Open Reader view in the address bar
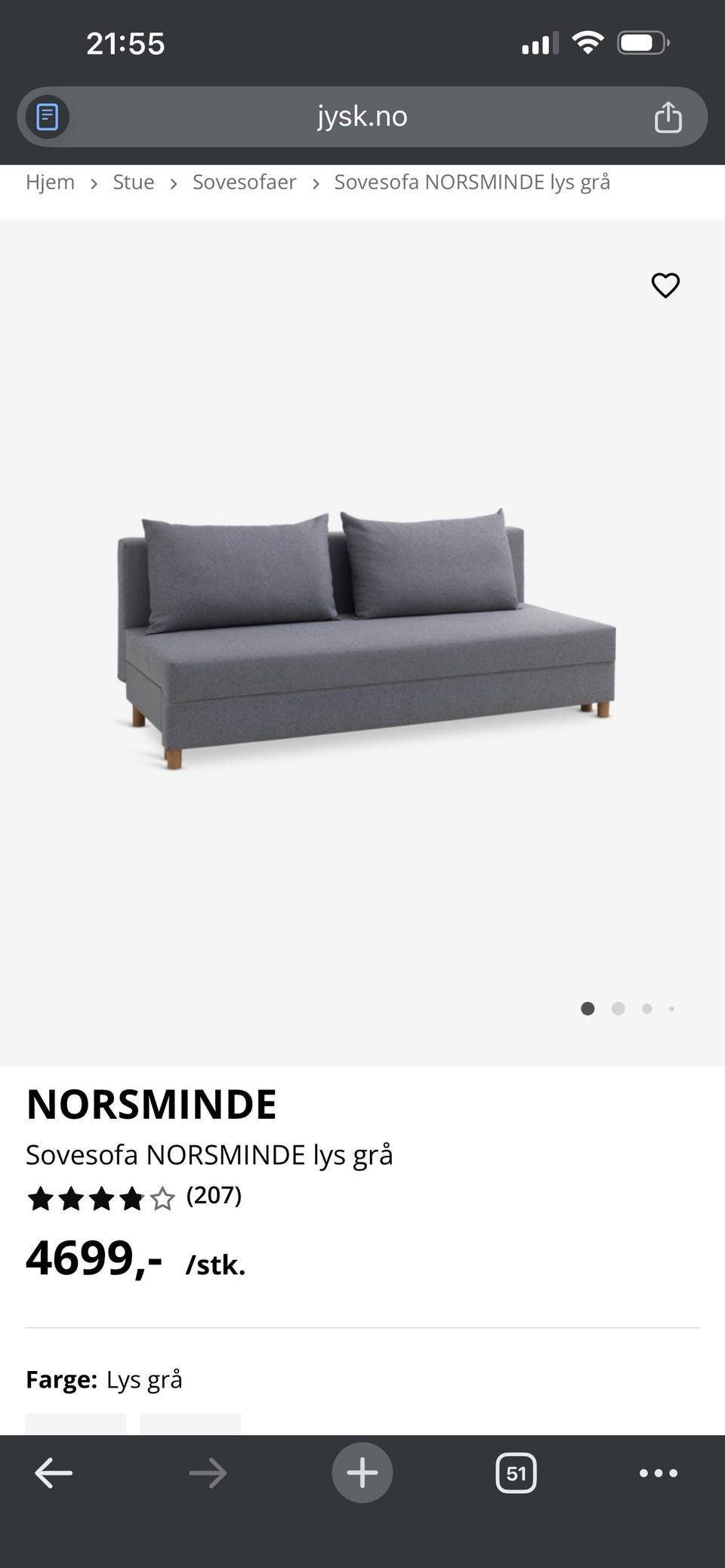The image size is (725, 1568). [45, 116]
